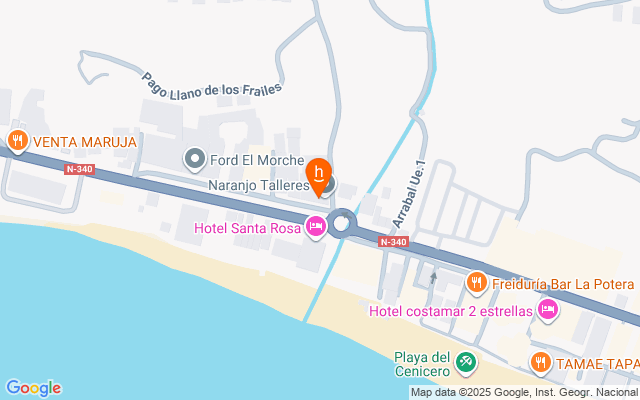Screen dimensions: 640x400
Task: Open Hotel costamar 2 estrellas marker
Action: click(547, 310)
